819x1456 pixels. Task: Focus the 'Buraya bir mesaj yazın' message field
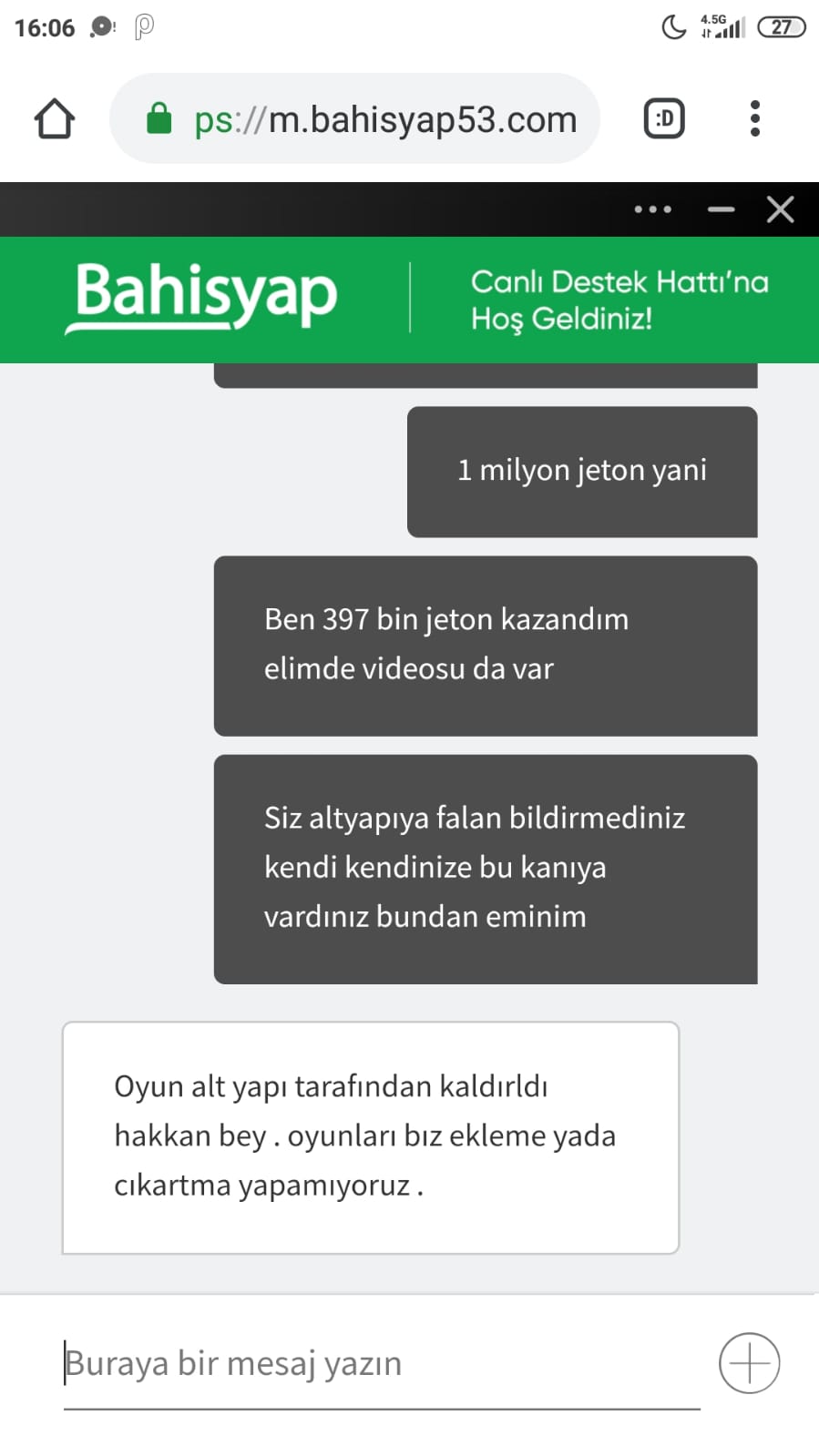click(382, 1364)
